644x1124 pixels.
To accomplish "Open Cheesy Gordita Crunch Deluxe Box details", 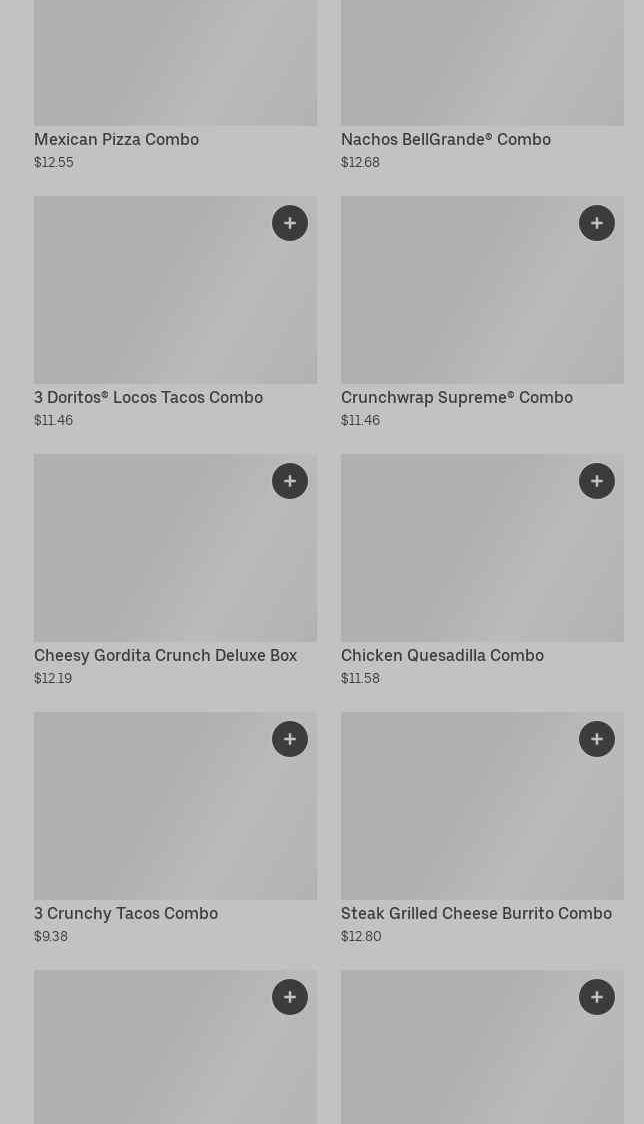I will tap(165, 656).
